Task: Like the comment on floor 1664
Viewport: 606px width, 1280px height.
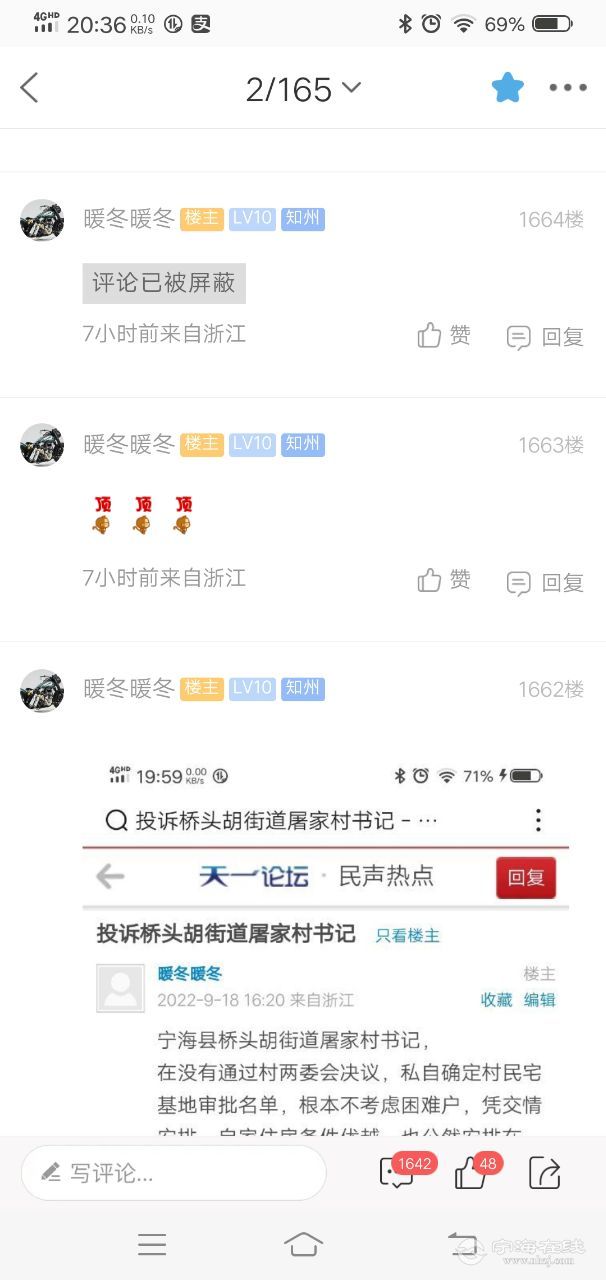Action: click(444, 336)
